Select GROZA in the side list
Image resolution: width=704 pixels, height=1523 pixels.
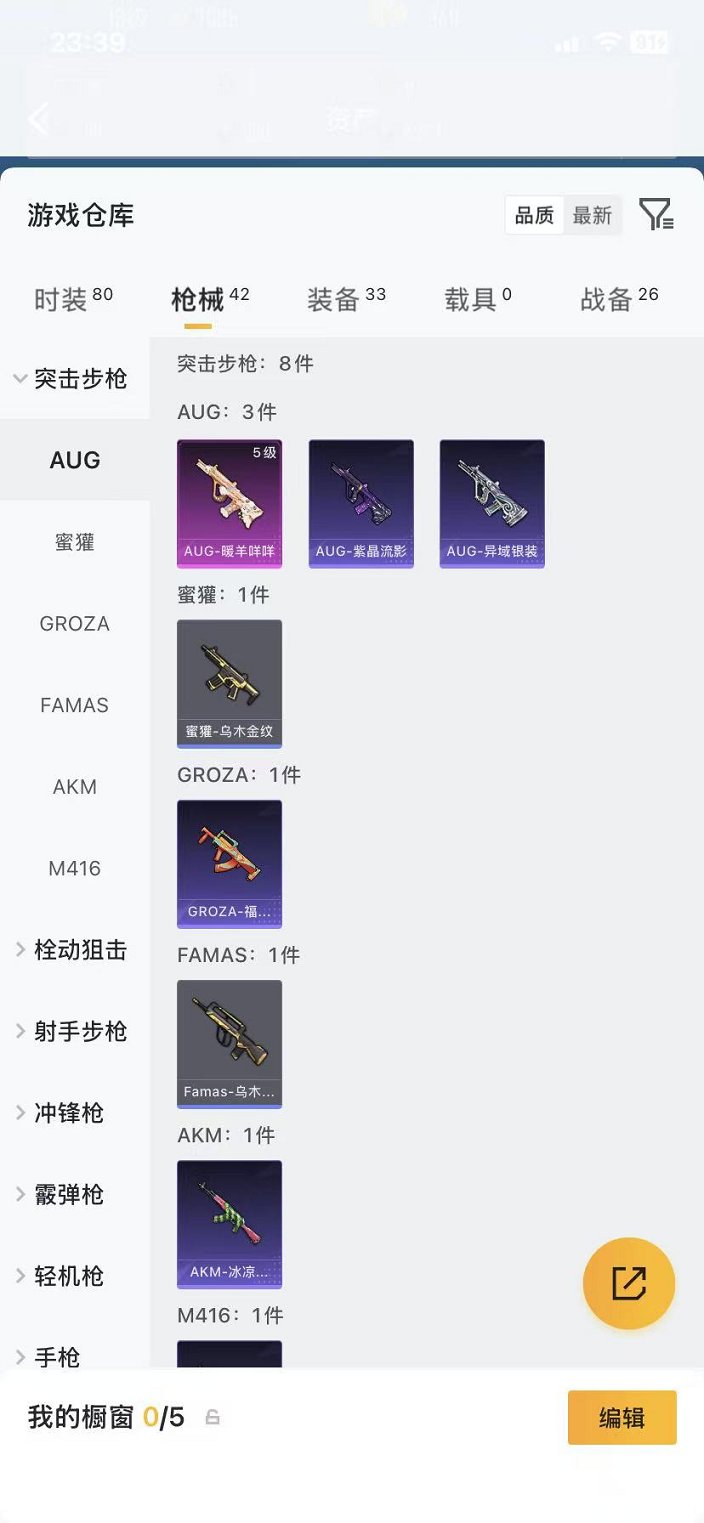pos(75,624)
